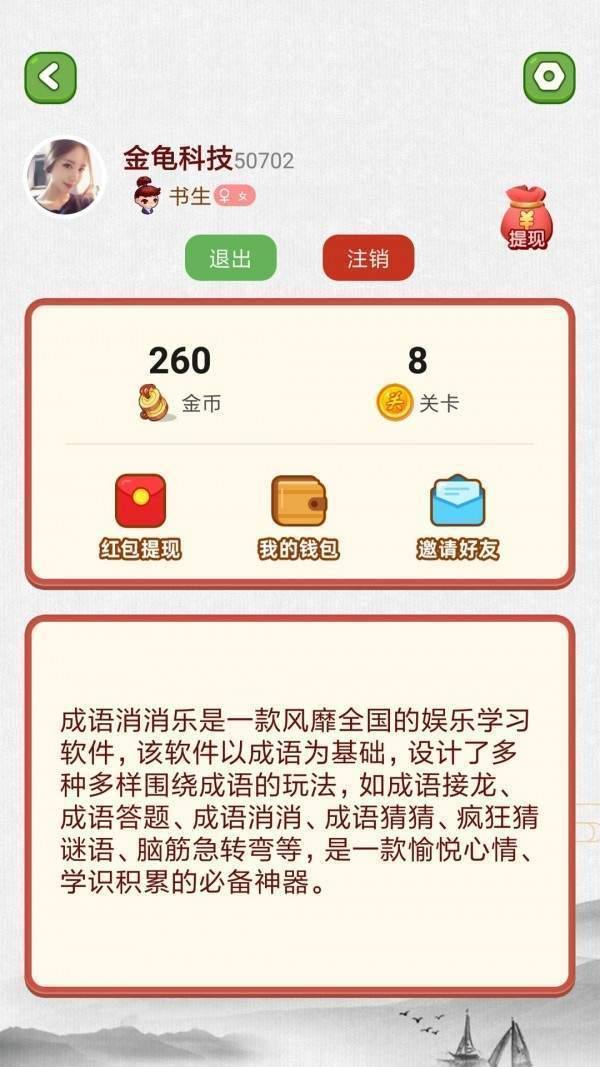This screenshot has width=600, height=1067.
Task: Select 邀请好友 to invite friends
Action: click(457, 516)
